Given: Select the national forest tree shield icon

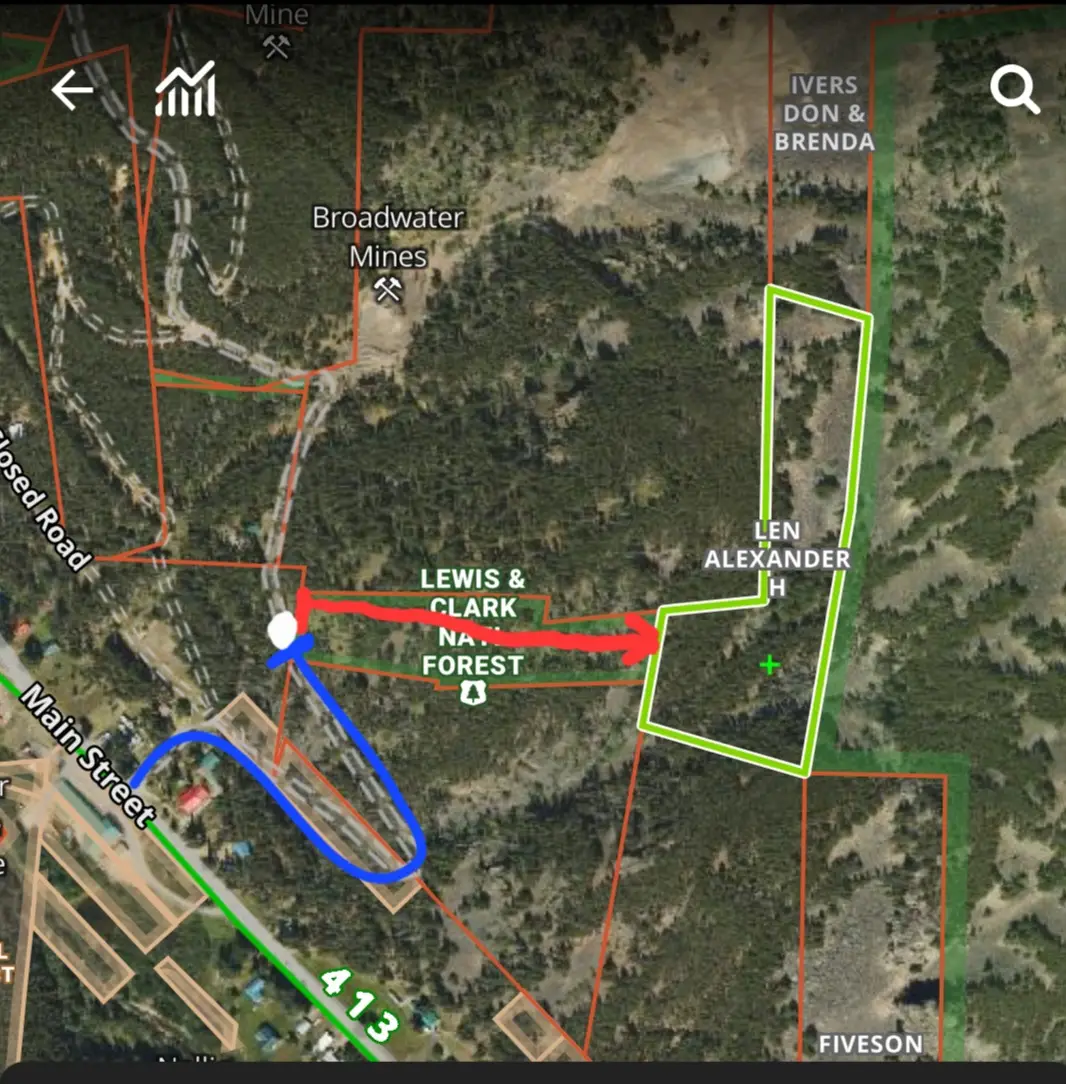Looking at the screenshot, I should tap(475, 689).
